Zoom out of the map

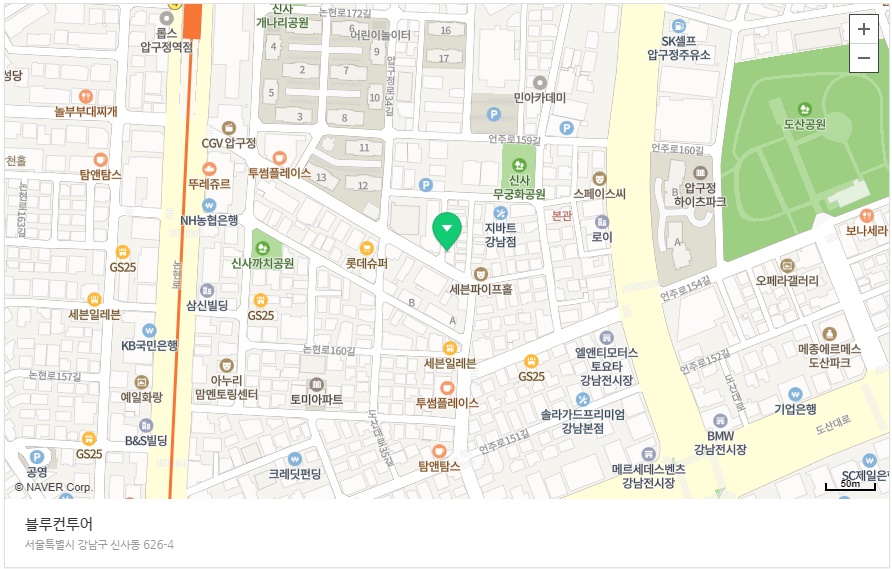[863, 58]
